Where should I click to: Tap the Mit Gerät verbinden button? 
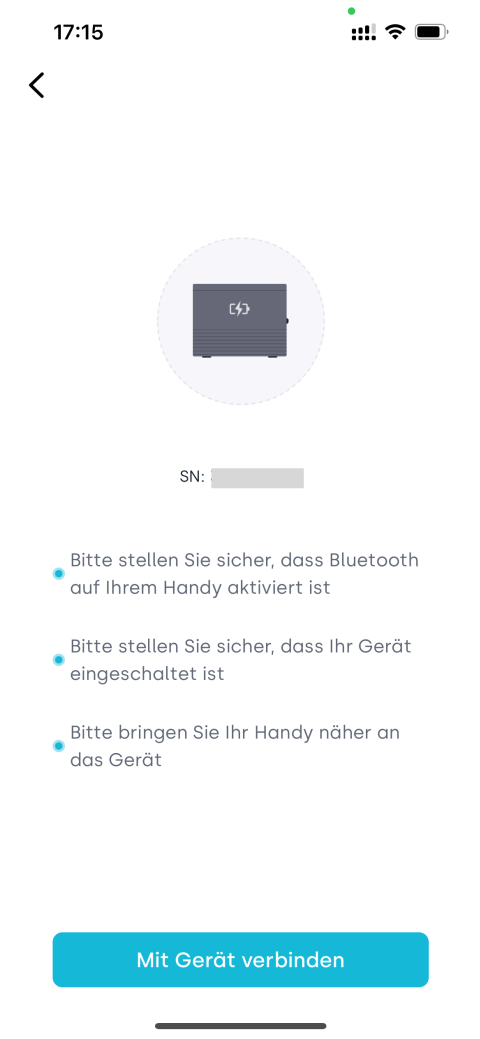[241, 959]
